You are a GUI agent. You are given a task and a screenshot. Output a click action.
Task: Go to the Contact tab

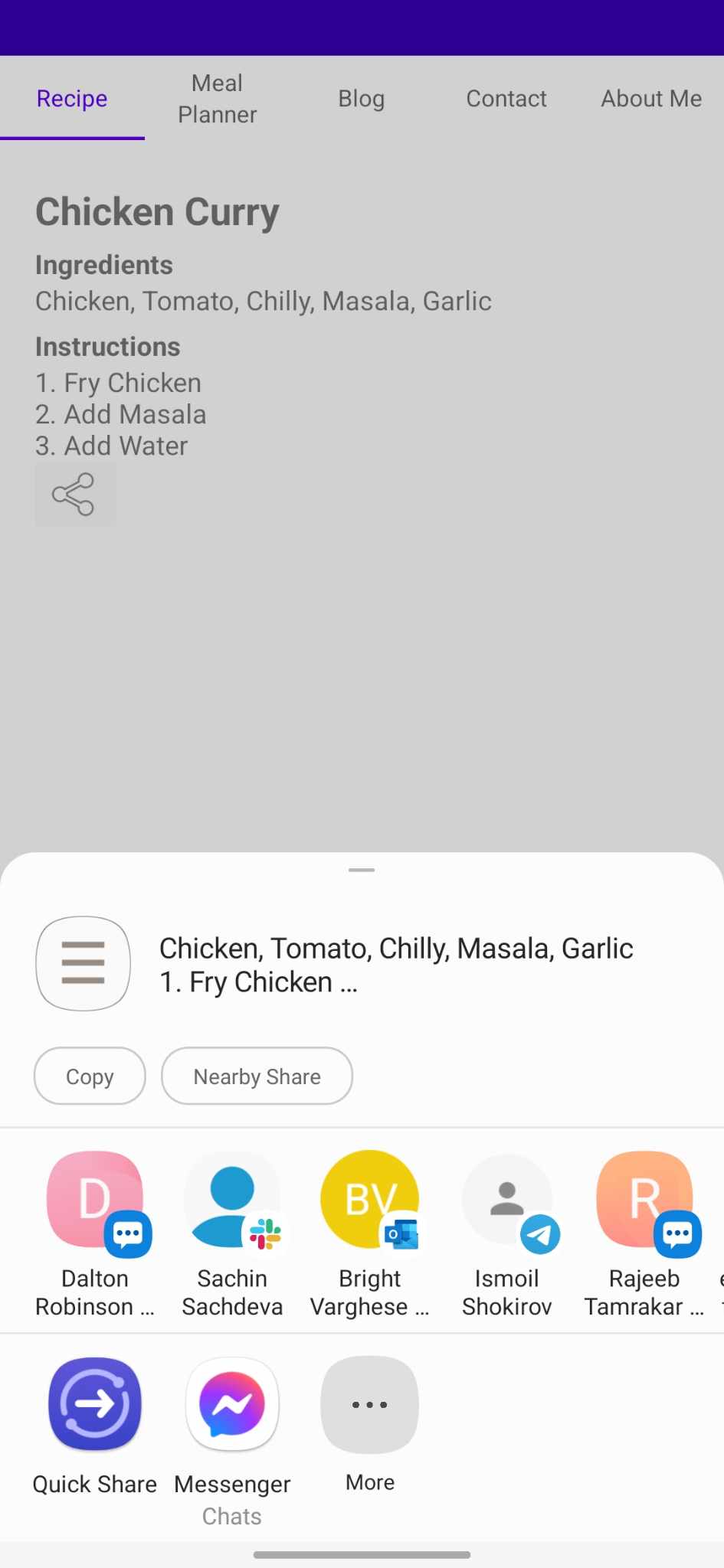click(x=506, y=99)
